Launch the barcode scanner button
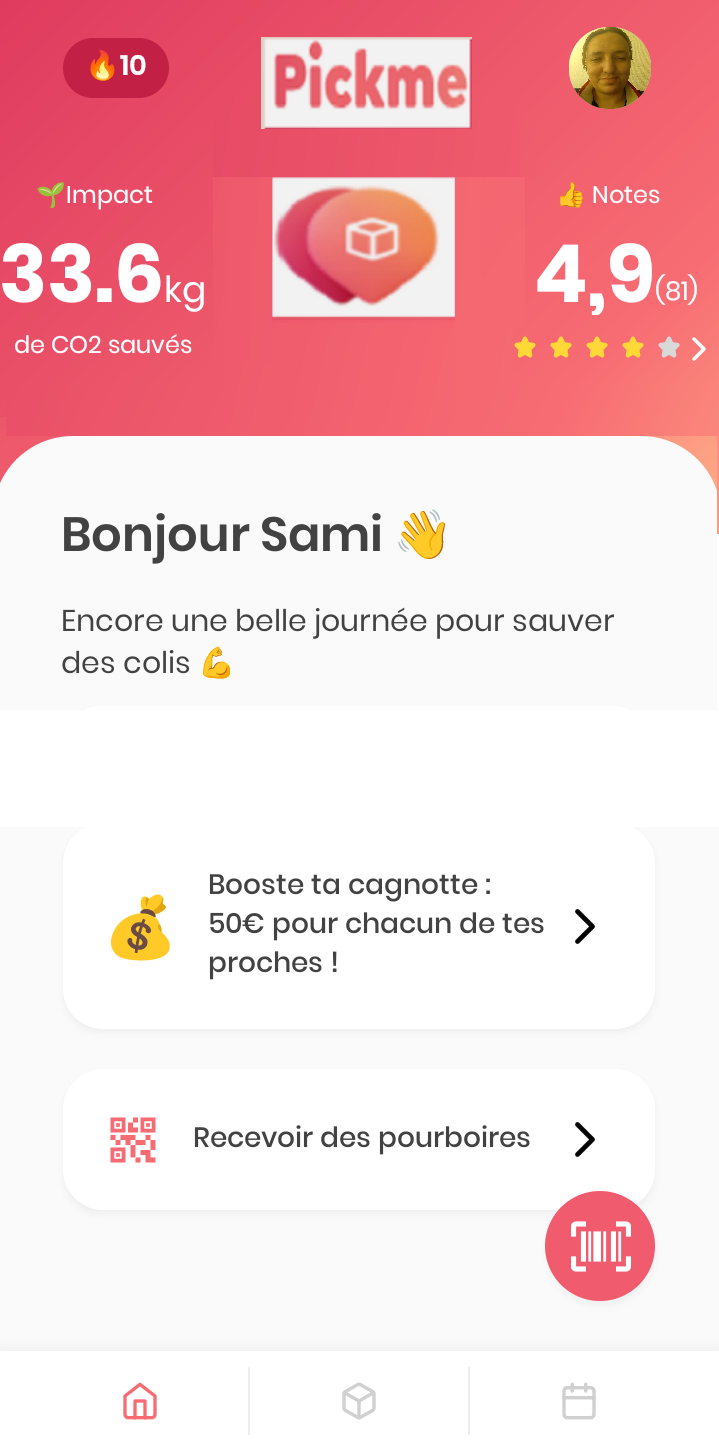Viewport: 719px width, 1449px height. click(599, 1245)
